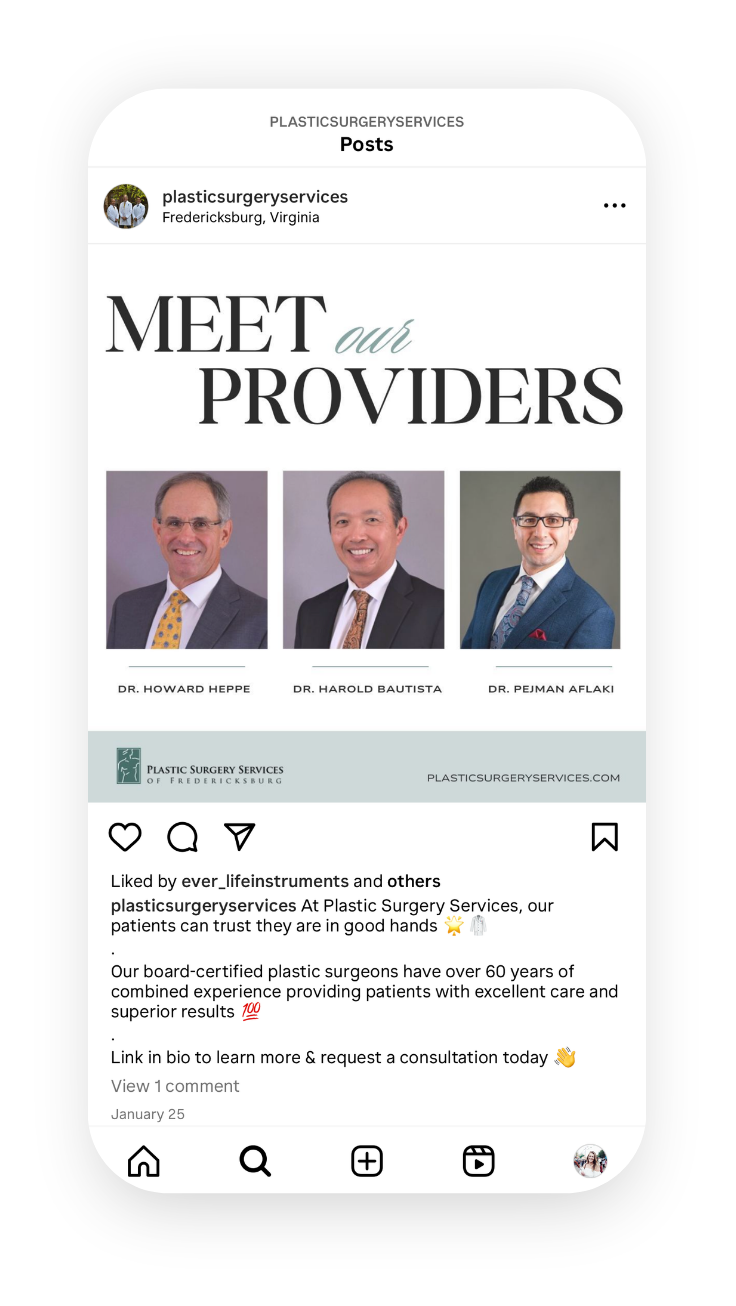View 1 comment on the post
The height and width of the screenshot is (1306, 736).
point(175,1086)
